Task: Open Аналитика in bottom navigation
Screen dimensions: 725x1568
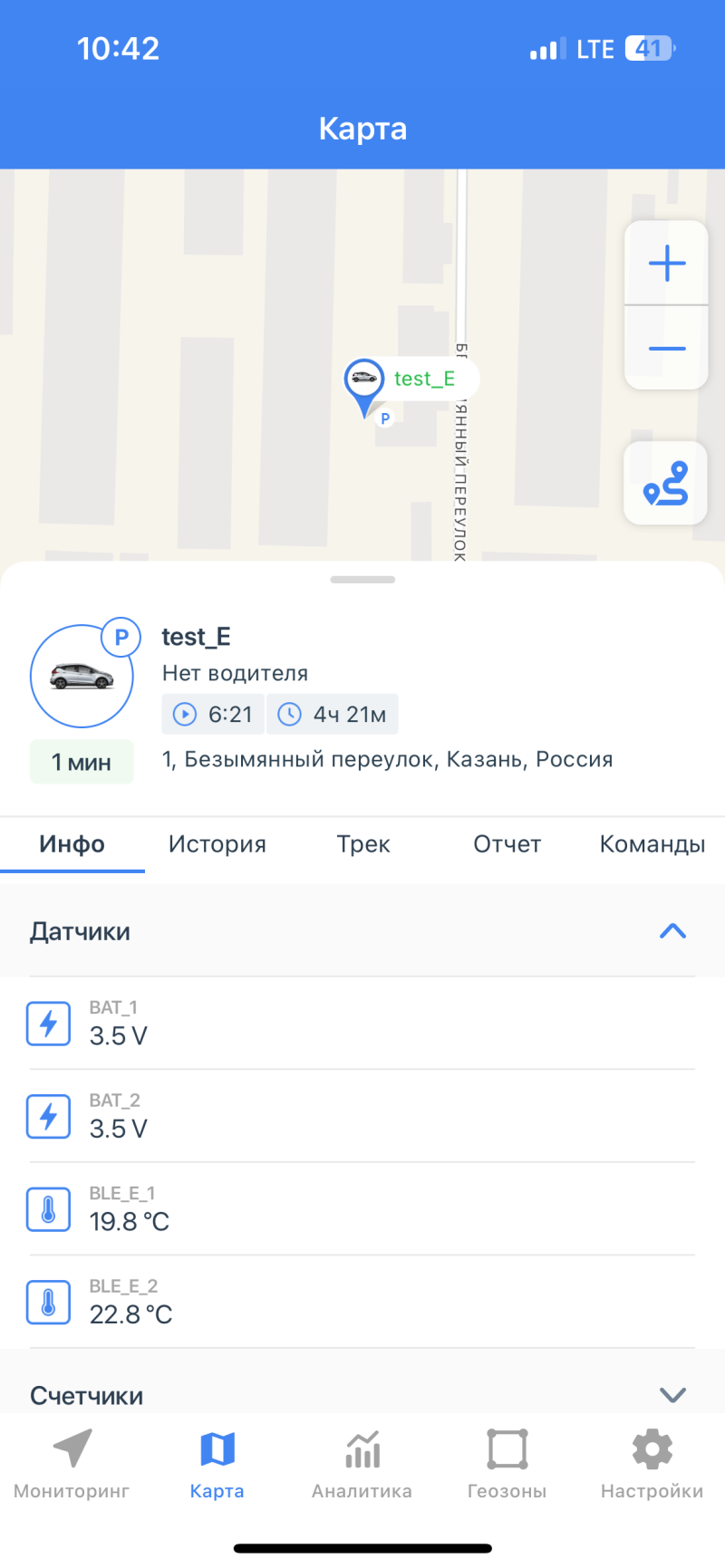Action: (362, 1463)
